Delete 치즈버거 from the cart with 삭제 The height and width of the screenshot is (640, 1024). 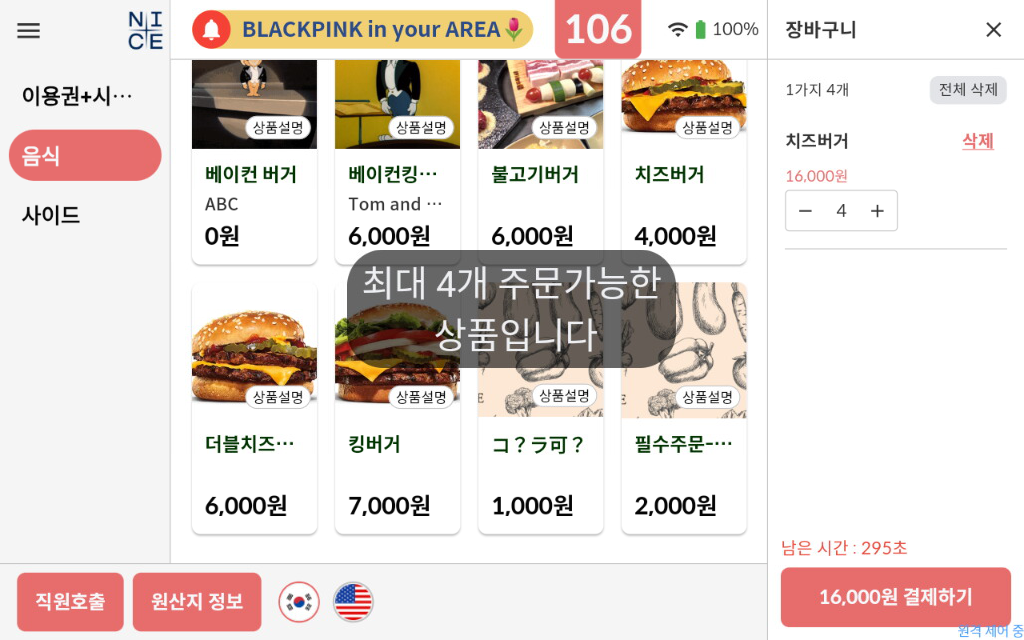coord(977,141)
